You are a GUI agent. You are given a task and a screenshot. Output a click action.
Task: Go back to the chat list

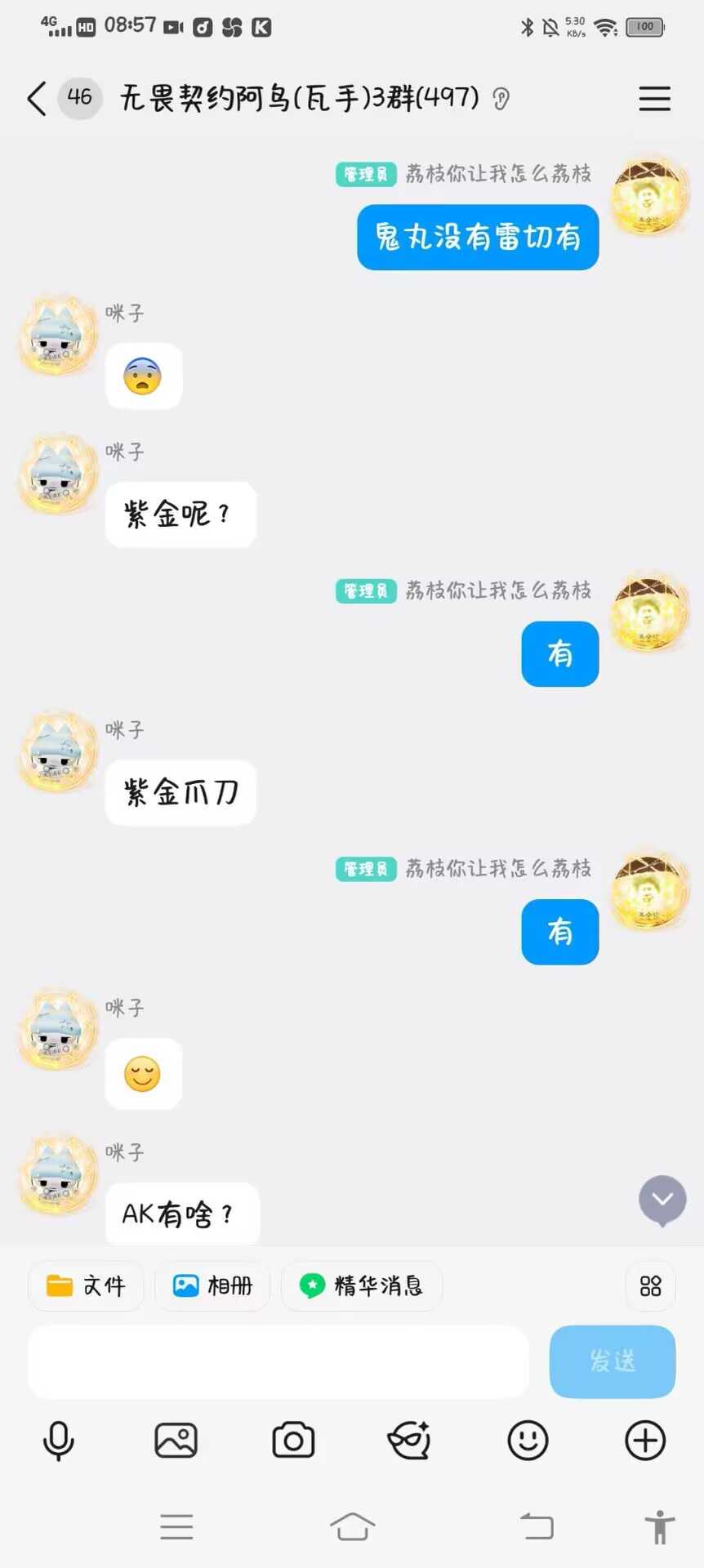[37, 99]
